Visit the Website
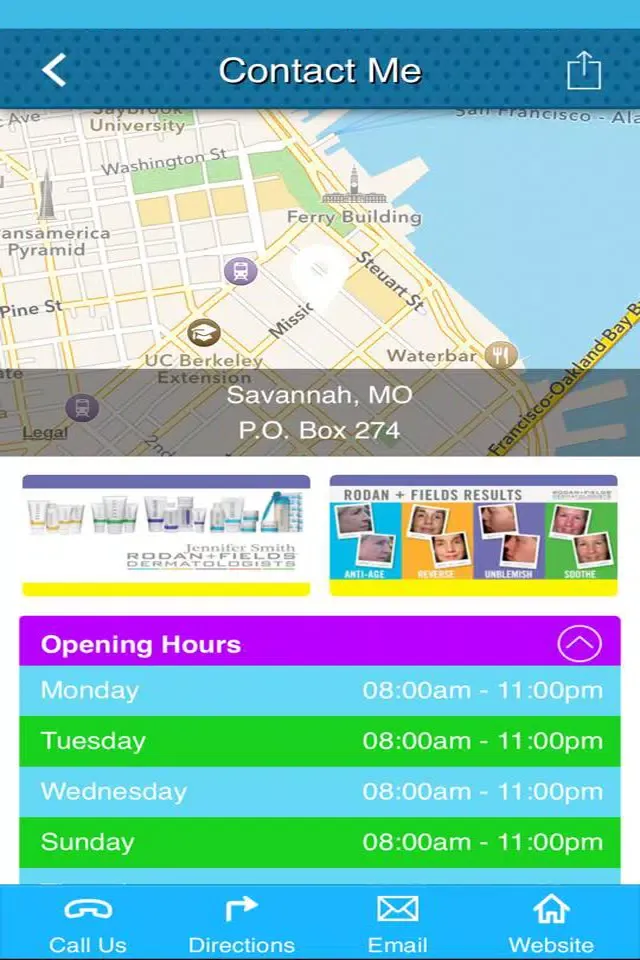Screen dimensions: 640x960 tap(551, 924)
